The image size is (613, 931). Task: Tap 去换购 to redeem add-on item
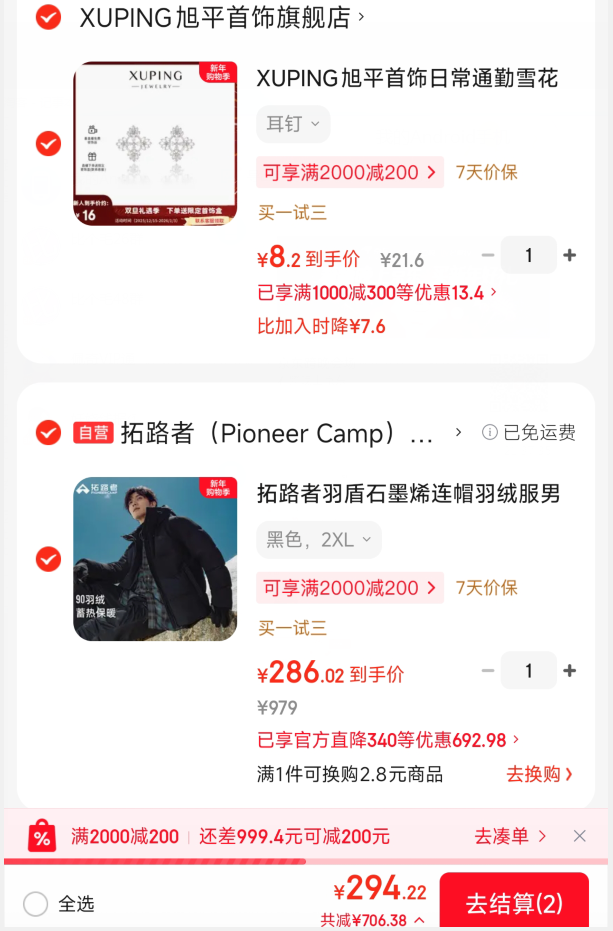tap(539, 774)
